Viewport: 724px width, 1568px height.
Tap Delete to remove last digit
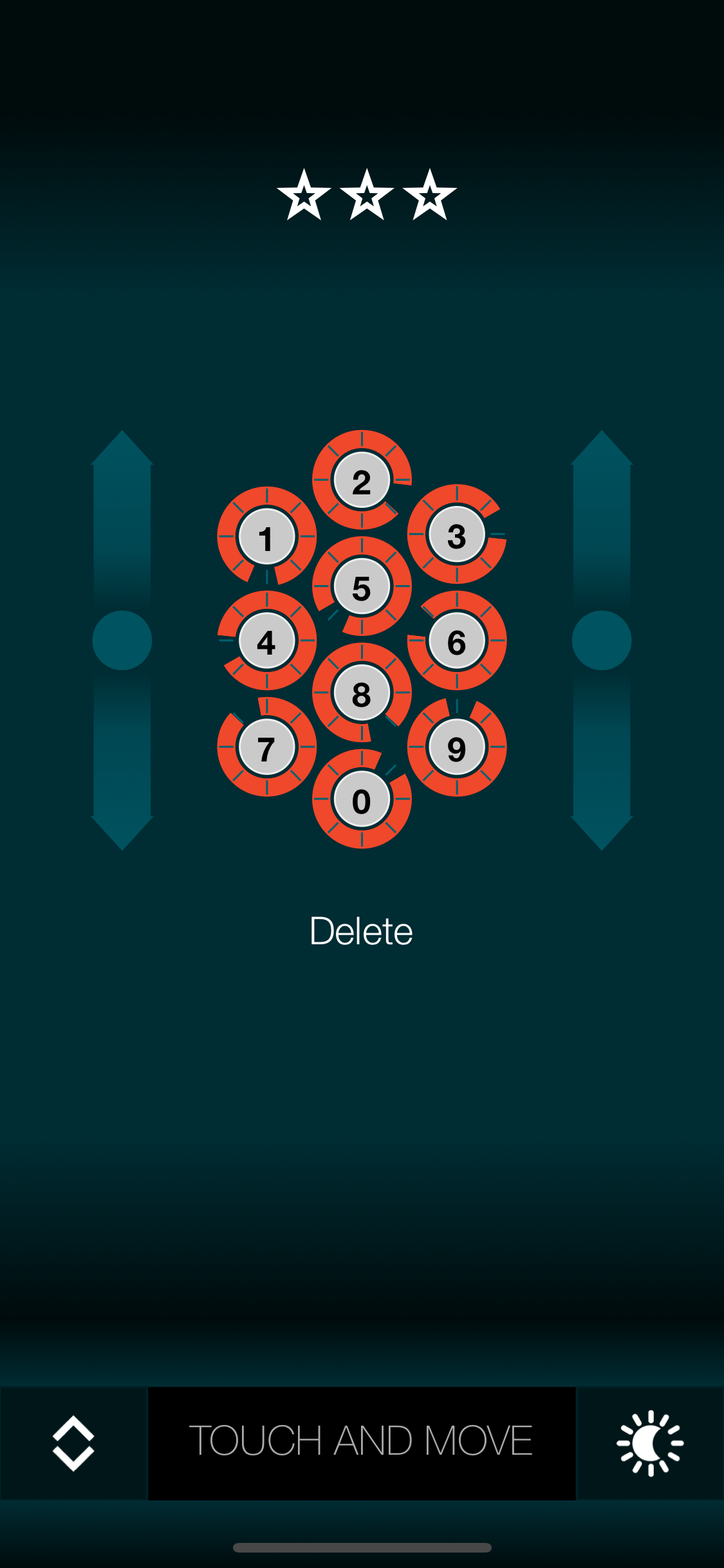pyautogui.click(x=361, y=931)
